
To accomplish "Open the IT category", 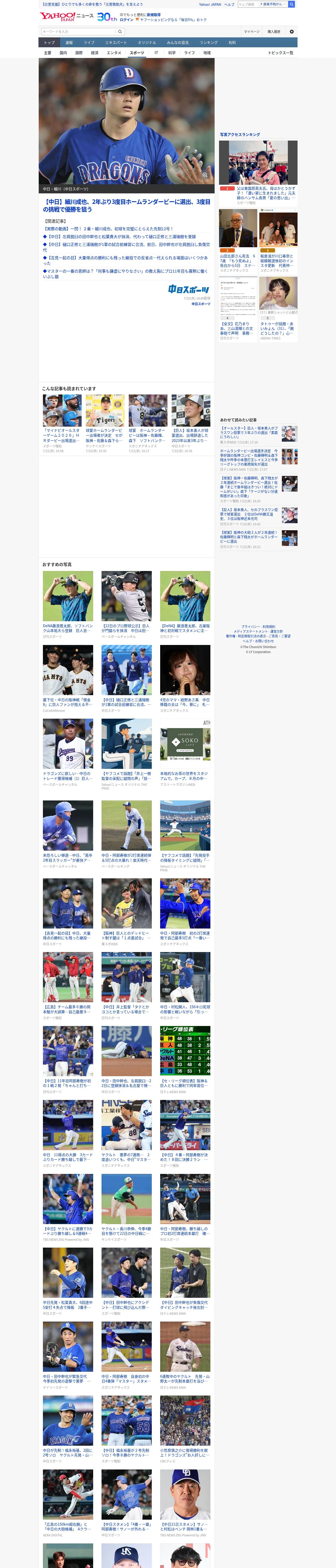I will tap(156, 53).
